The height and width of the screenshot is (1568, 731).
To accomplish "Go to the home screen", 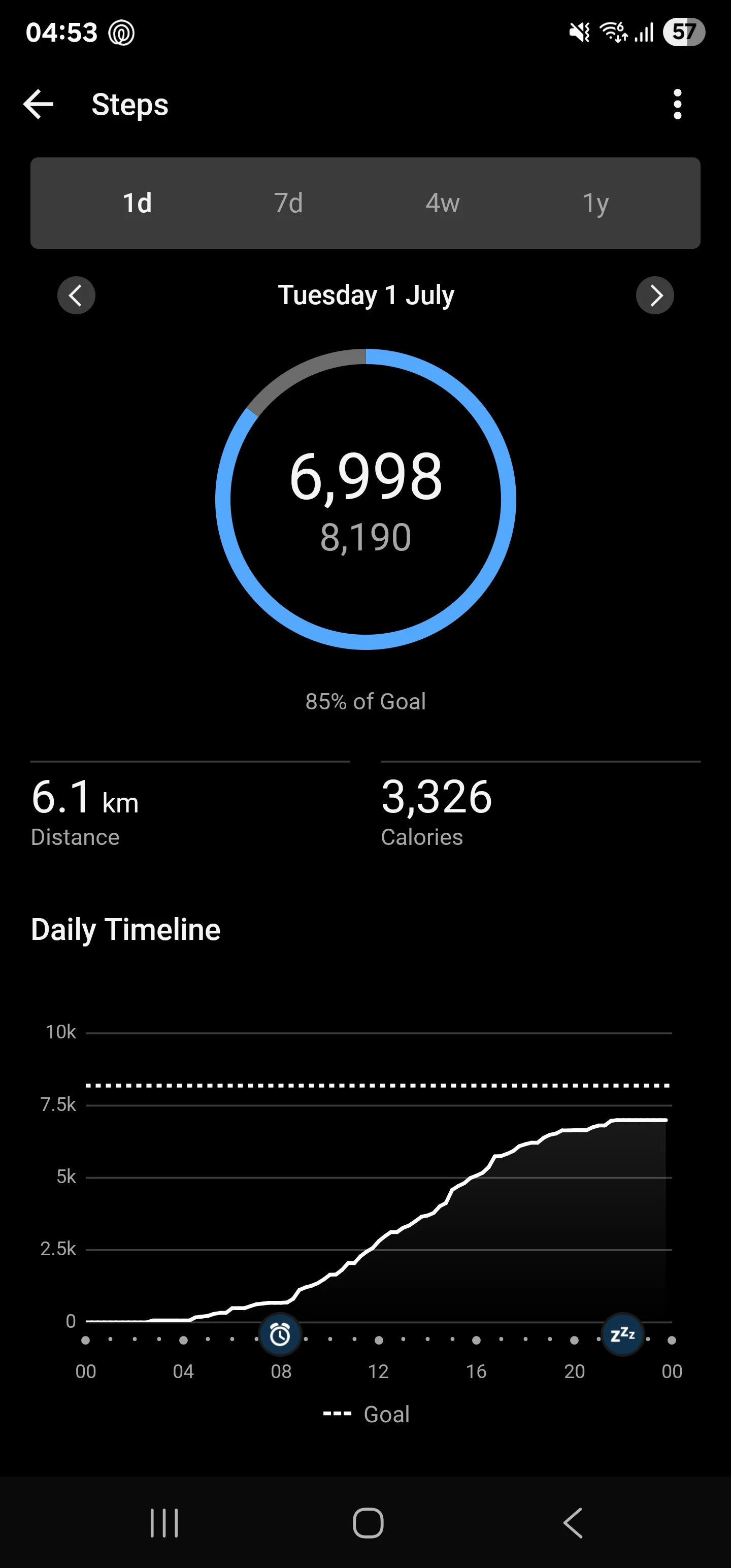I will point(368,1523).
